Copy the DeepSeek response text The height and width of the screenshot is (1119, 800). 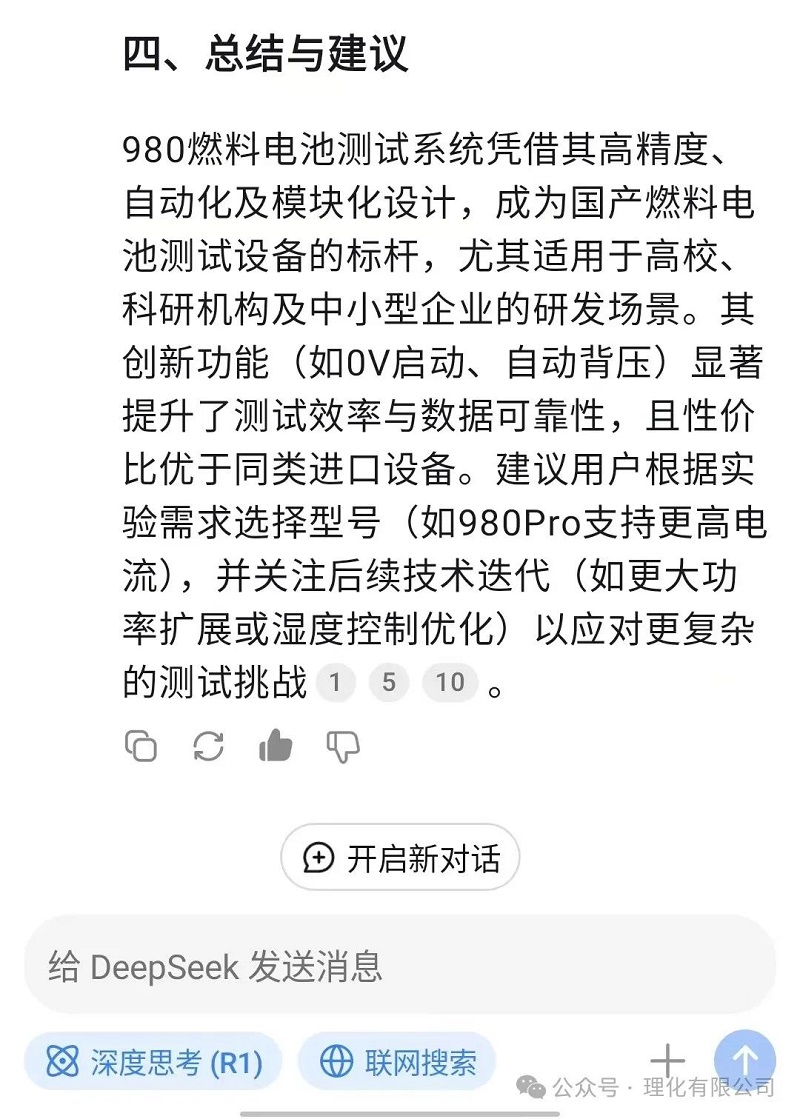click(141, 747)
